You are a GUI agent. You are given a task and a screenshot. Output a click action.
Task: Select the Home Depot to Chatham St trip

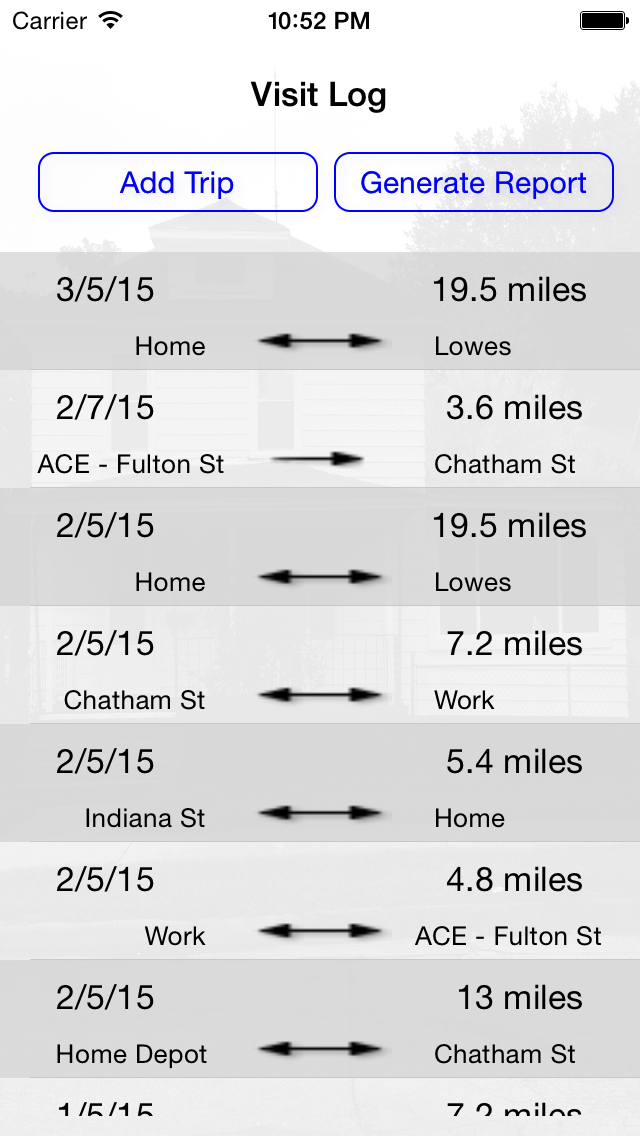pyautogui.click(x=320, y=1019)
